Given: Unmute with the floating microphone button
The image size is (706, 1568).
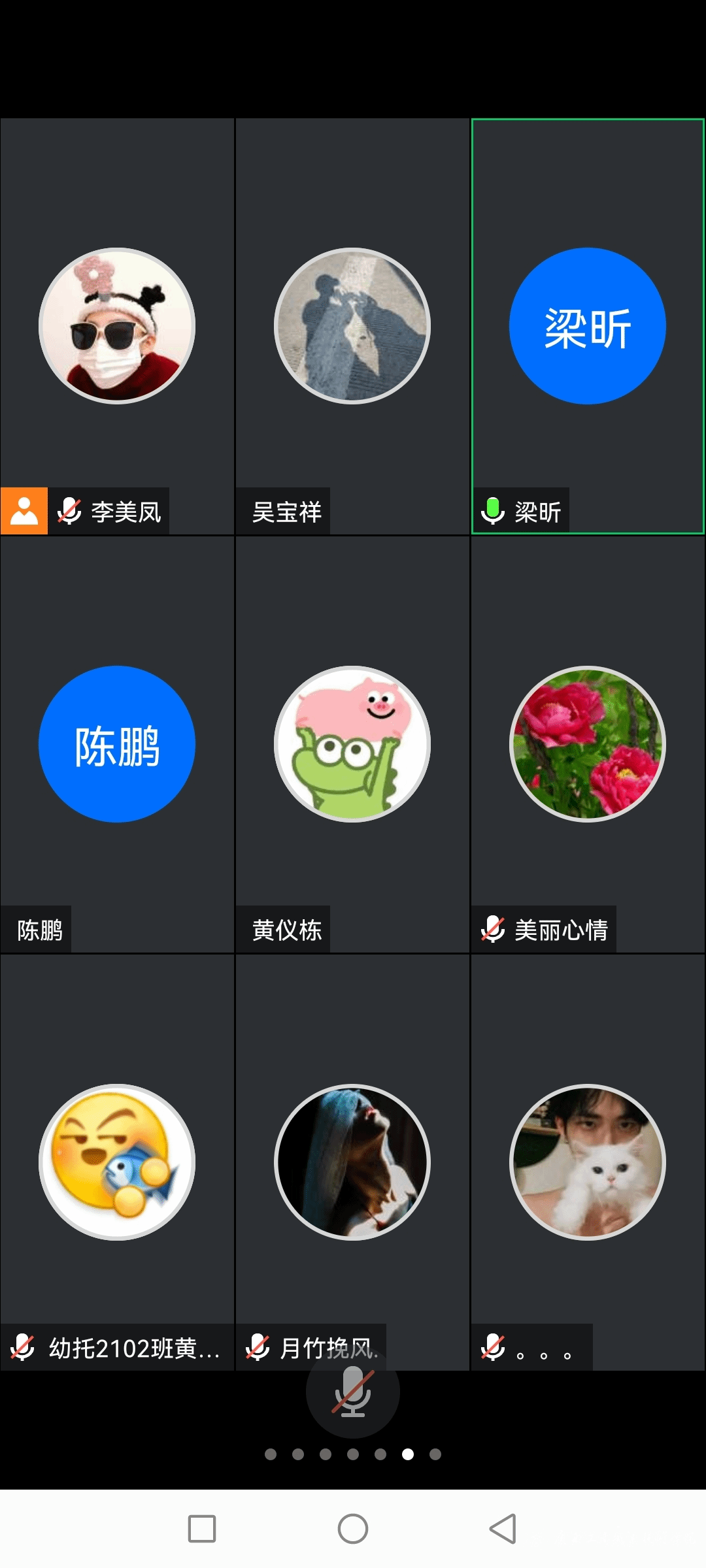Looking at the screenshot, I should pyautogui.click(x=352, y=1393).
